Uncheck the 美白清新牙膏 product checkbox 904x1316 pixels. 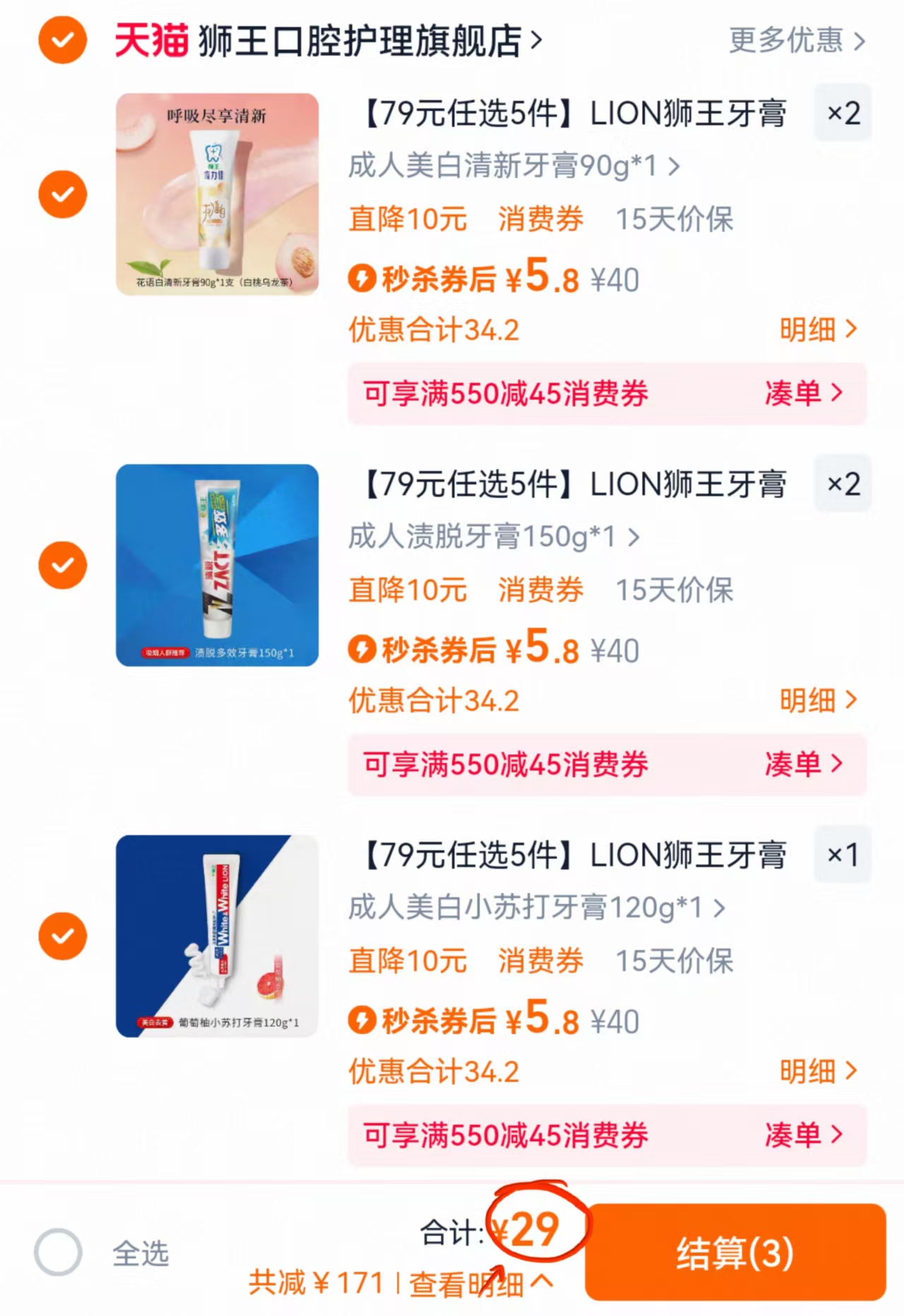[x=63, y=193]
